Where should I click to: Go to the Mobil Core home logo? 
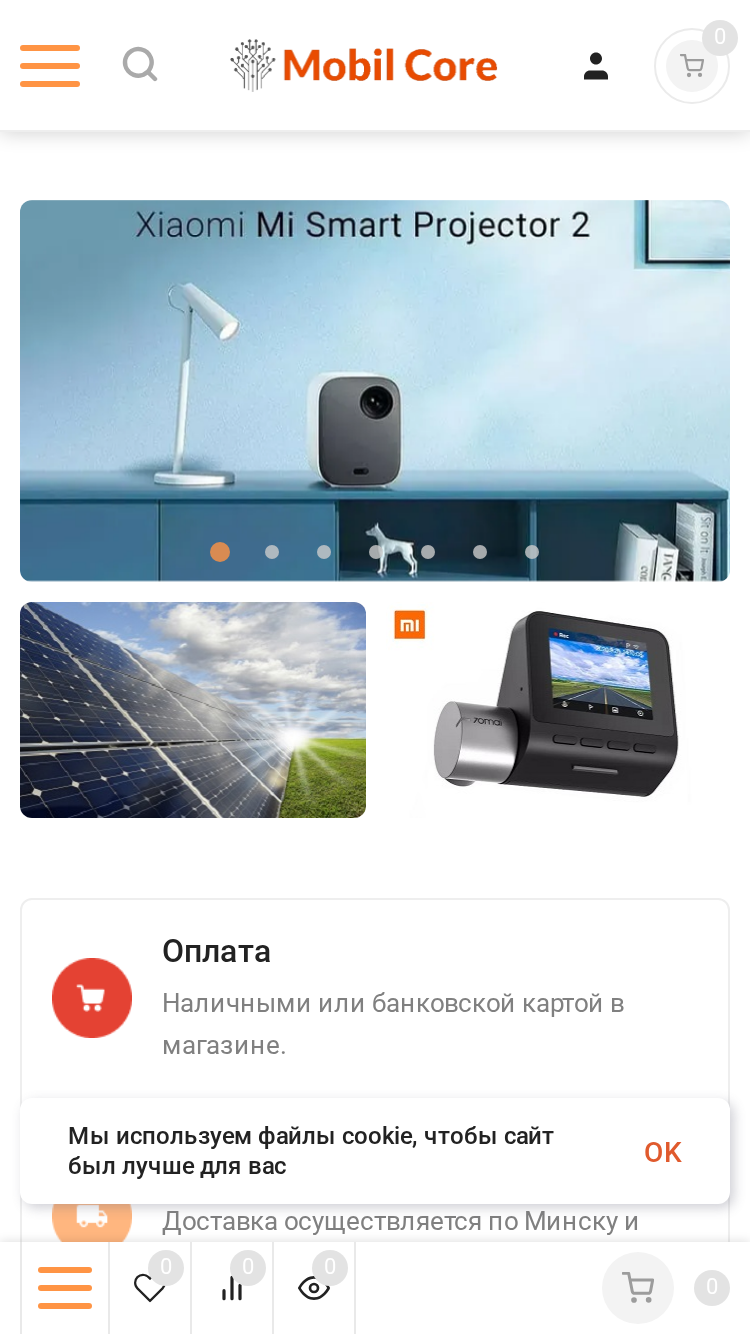[x=364, y=66]
